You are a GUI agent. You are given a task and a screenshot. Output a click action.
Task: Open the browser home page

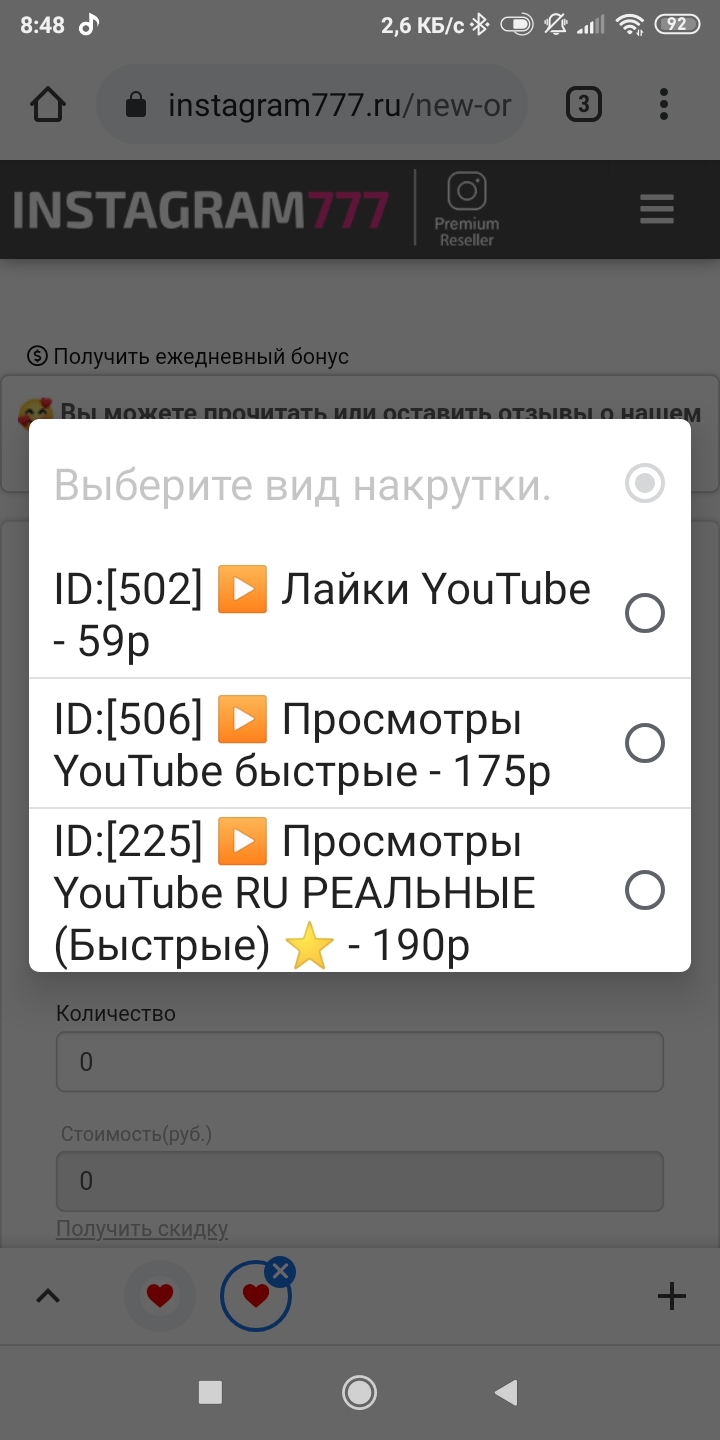(48, 105)
